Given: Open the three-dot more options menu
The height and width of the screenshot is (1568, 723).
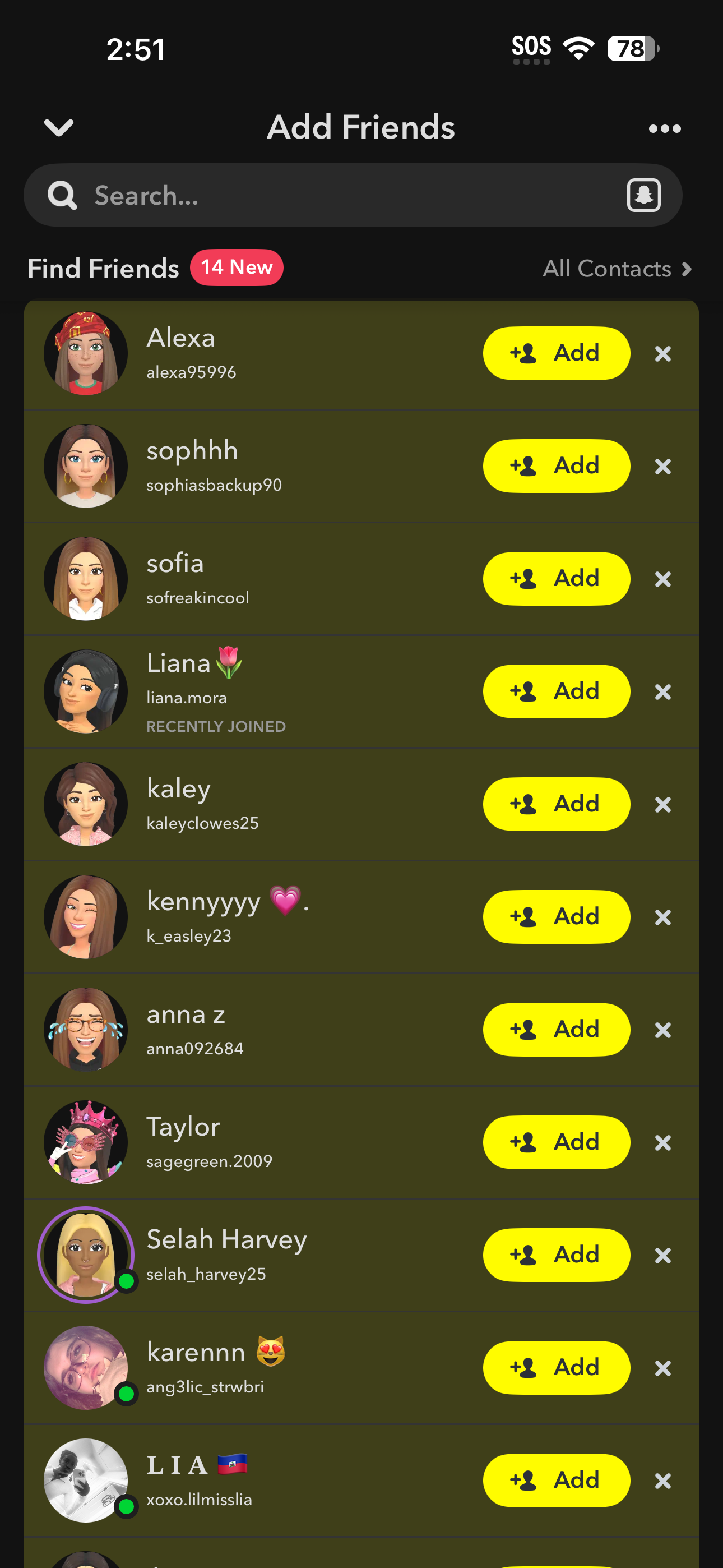Looking at the screenshot, I should [x=664, y=128].
